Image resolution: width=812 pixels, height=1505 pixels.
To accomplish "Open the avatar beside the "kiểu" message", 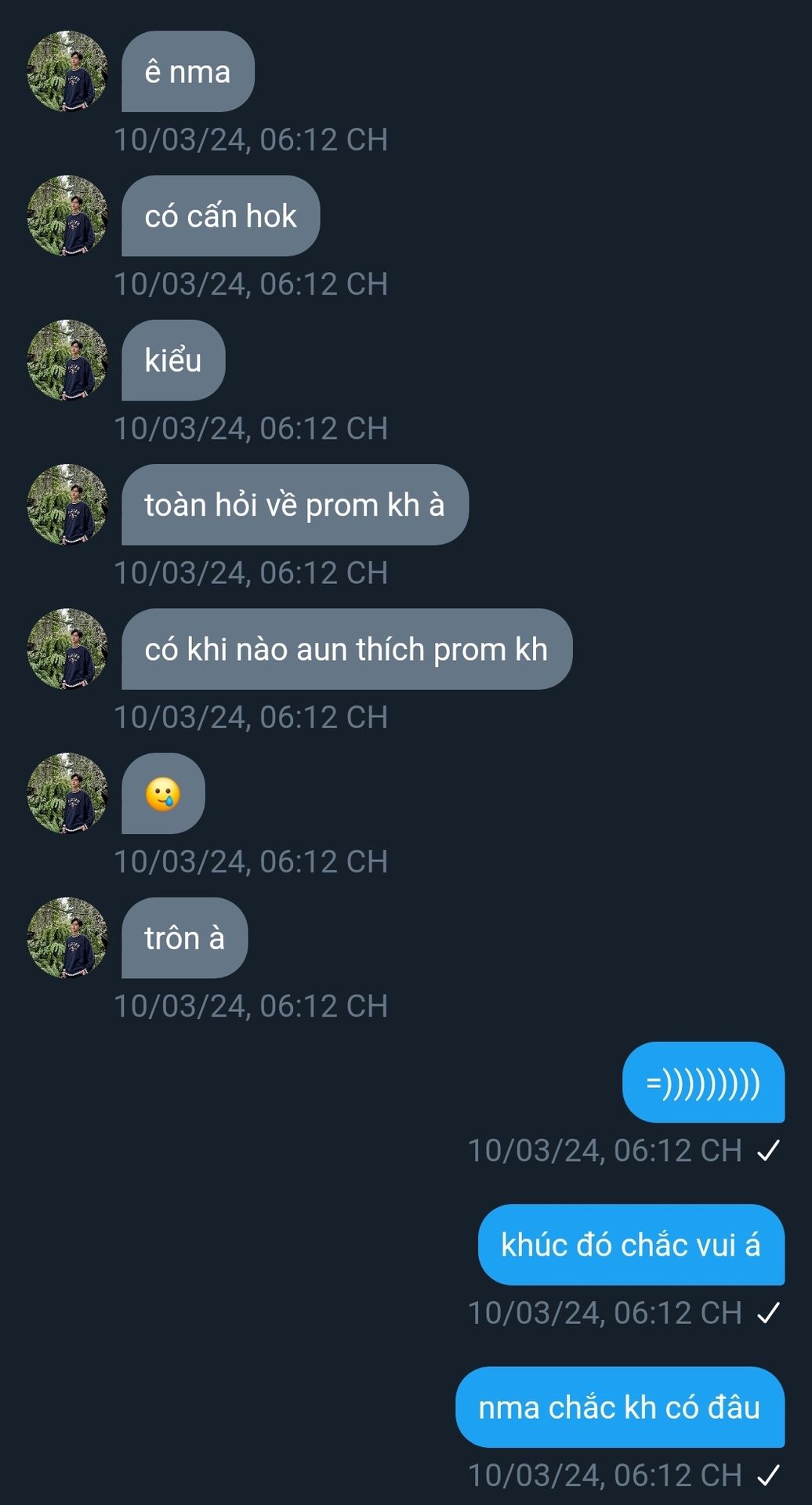I will [67, 360].
